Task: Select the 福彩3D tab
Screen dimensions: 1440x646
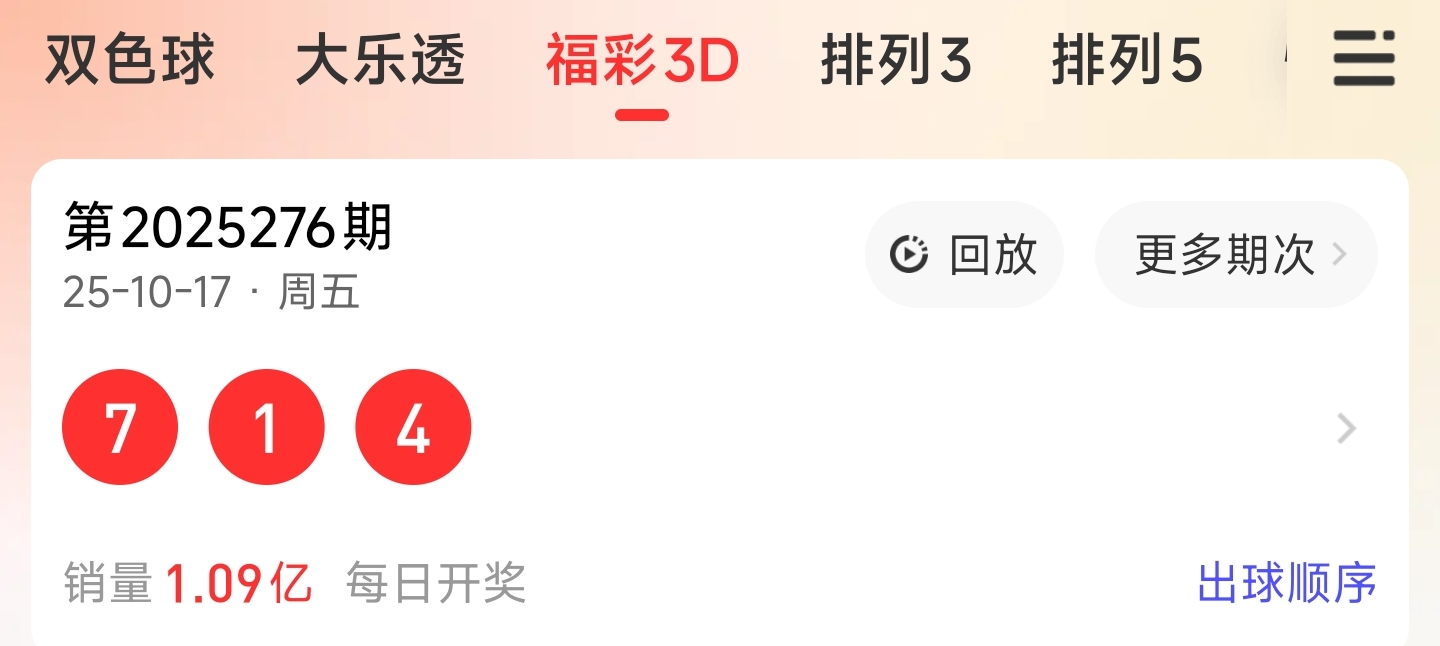Action: pyautogui.click(x=642, y=60)
